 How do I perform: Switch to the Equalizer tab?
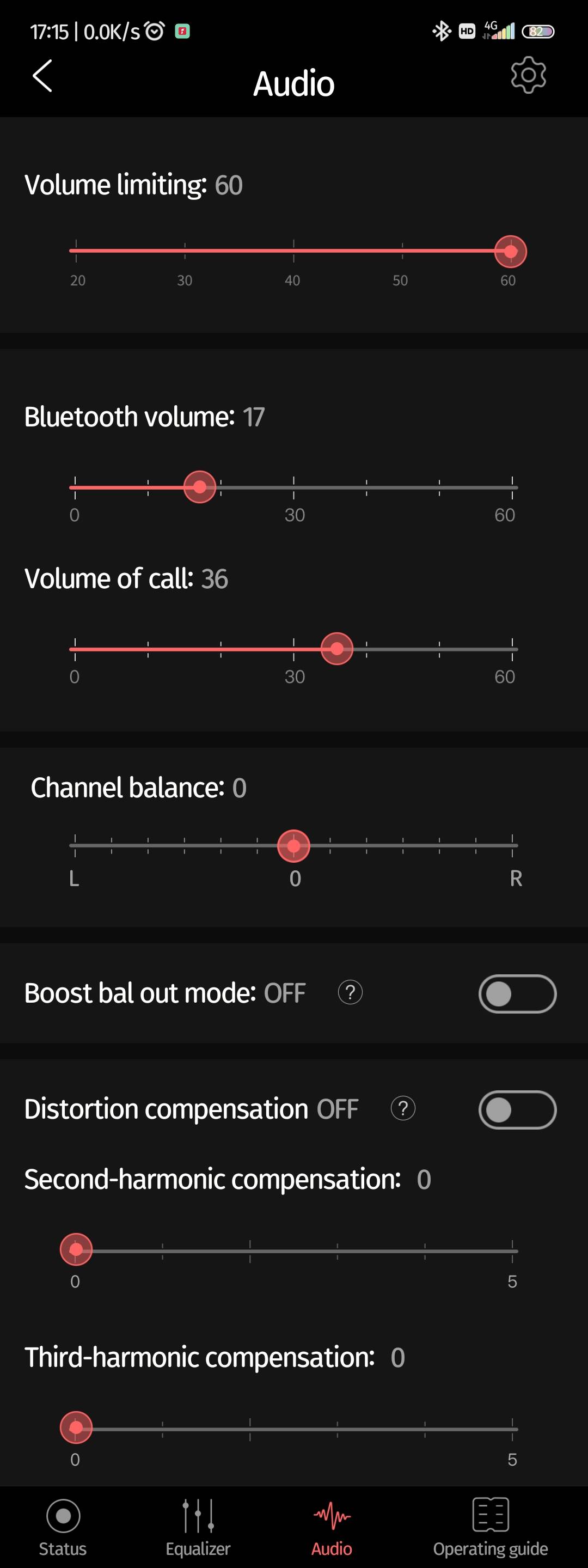198,1527
